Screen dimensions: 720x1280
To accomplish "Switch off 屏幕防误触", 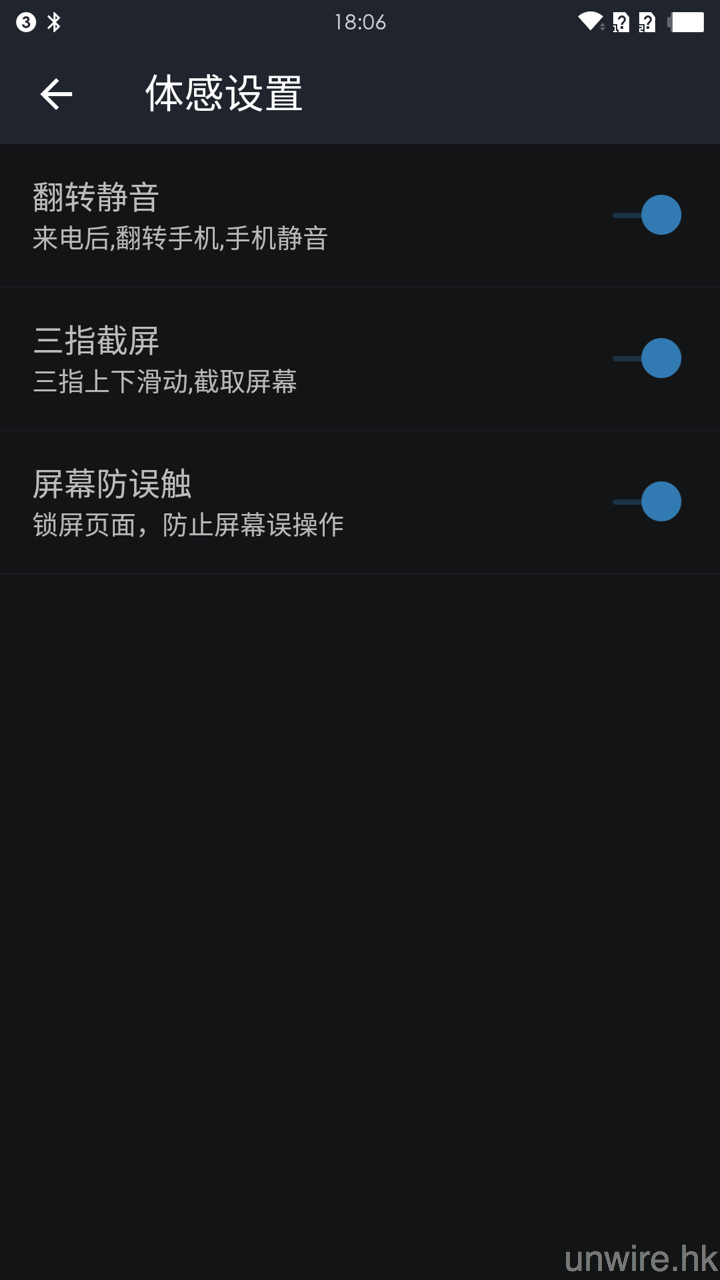I will click(648, 501).
